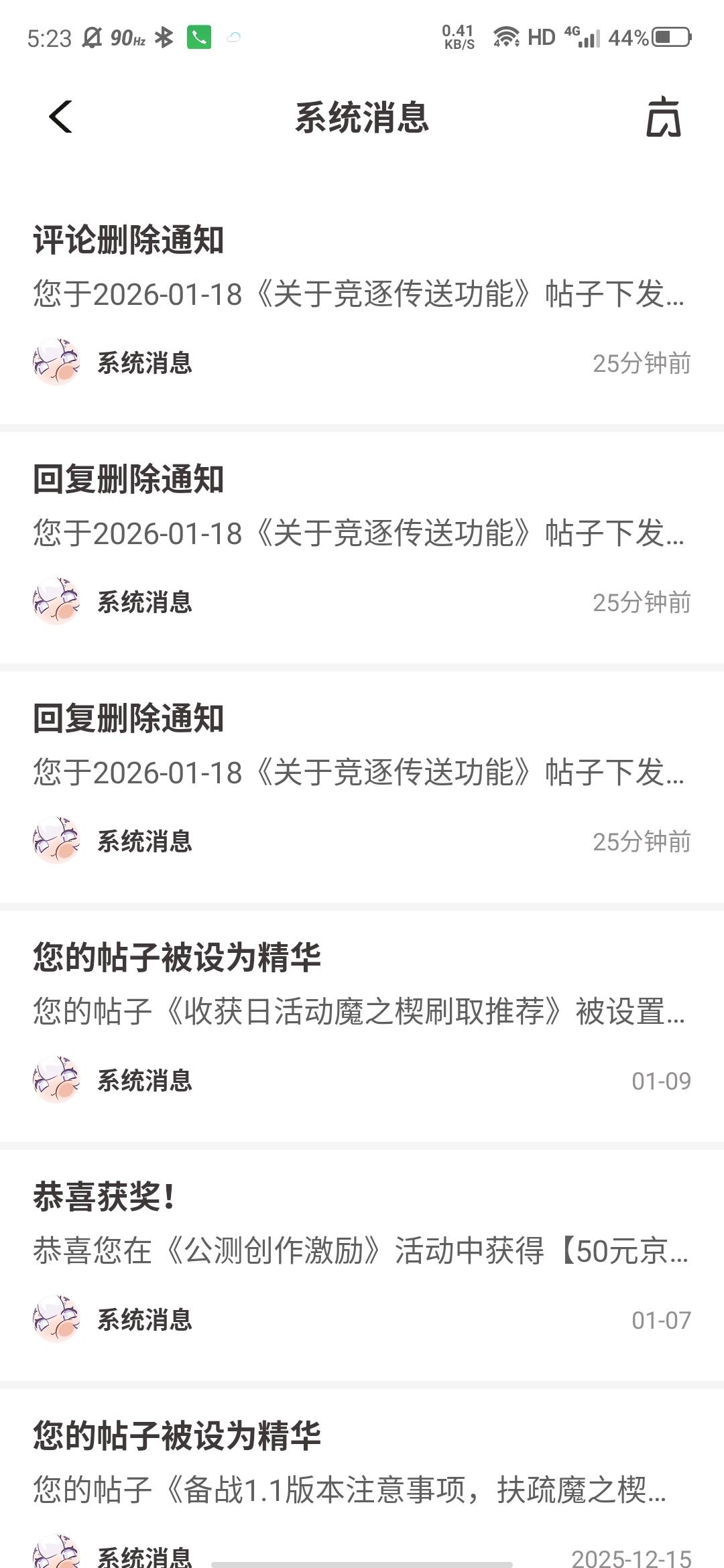View the 恭喜获奖! message

[361, 1250]
